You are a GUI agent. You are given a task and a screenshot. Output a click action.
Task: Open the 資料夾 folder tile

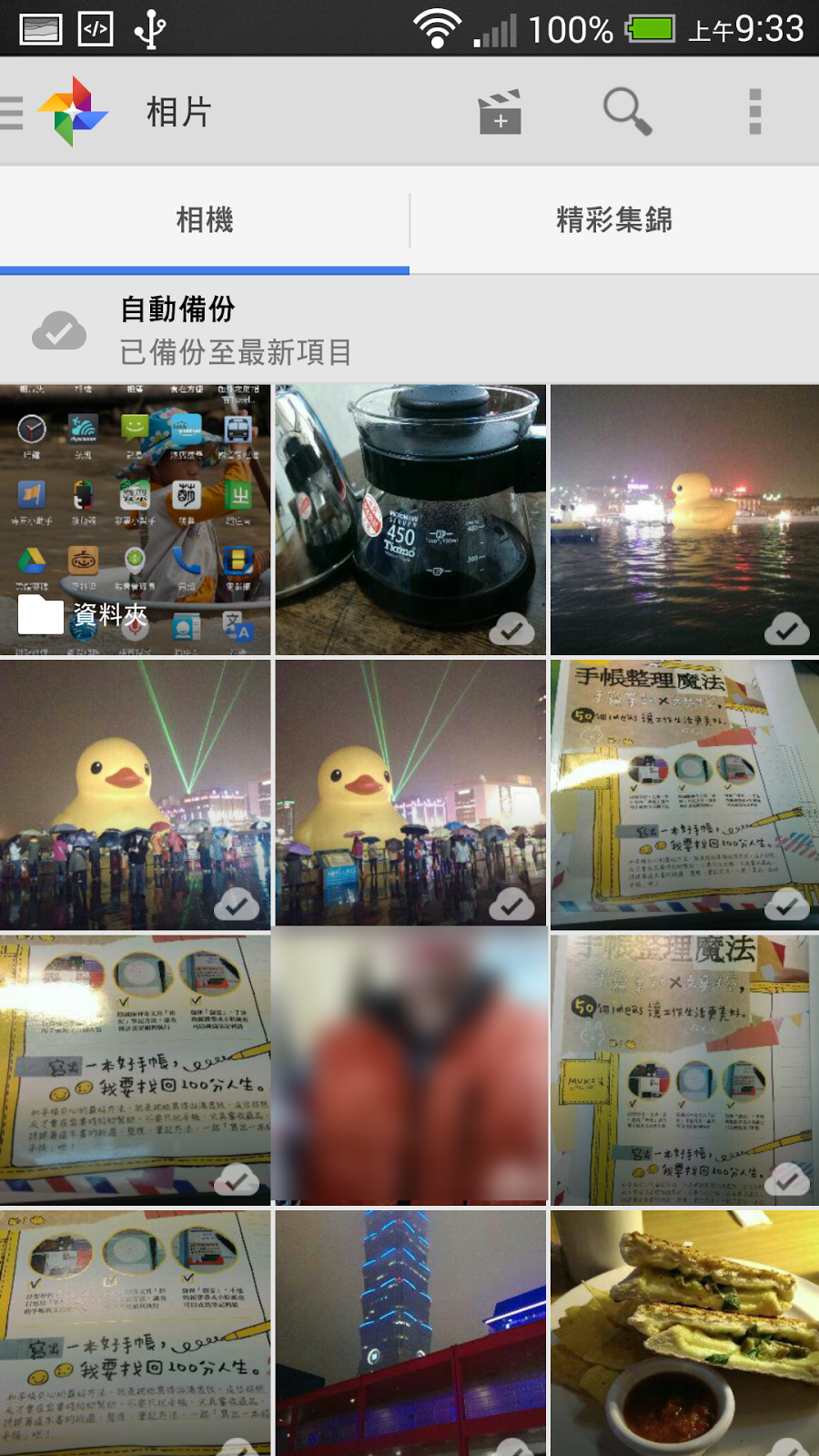pyautogui.click(x=135, y=521)
